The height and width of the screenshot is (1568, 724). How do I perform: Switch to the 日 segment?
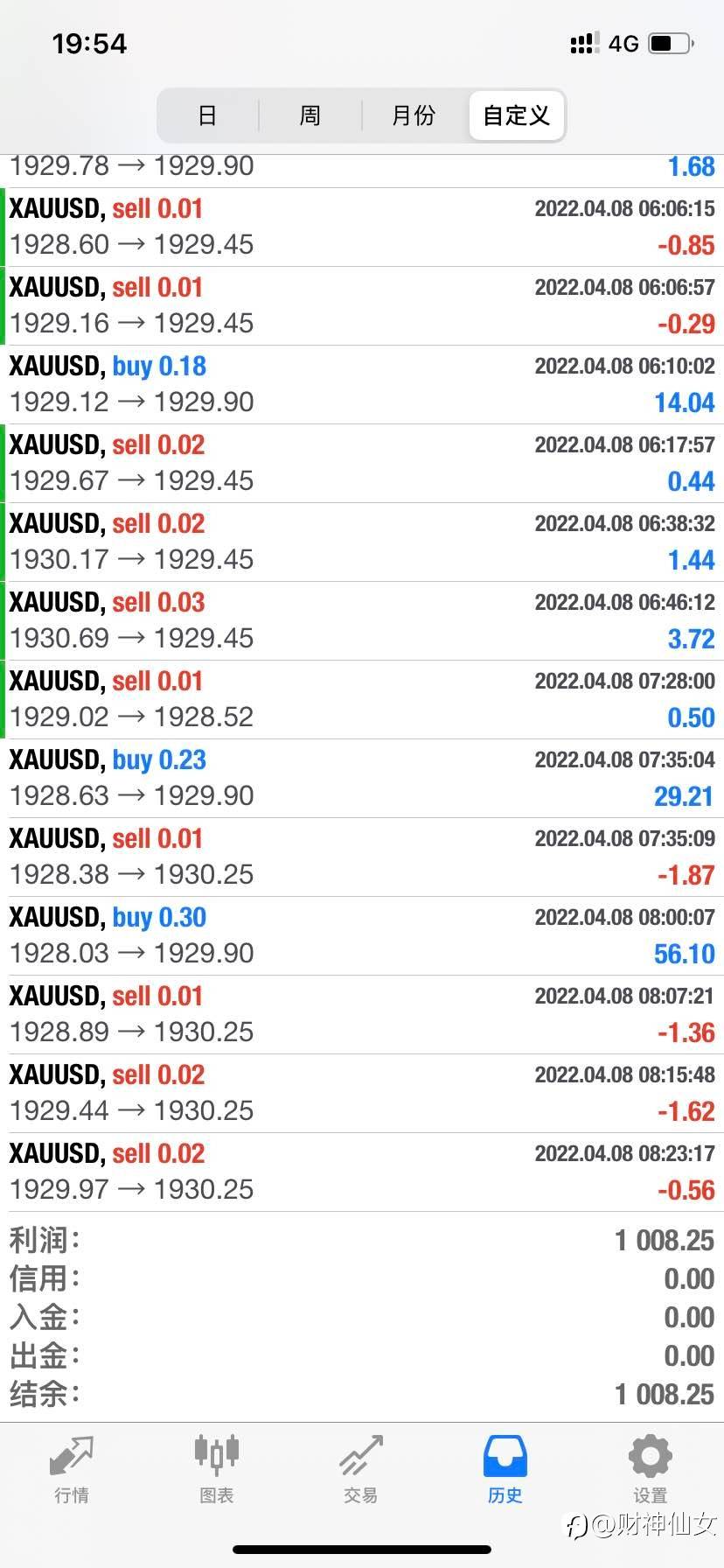coord(208,115)
